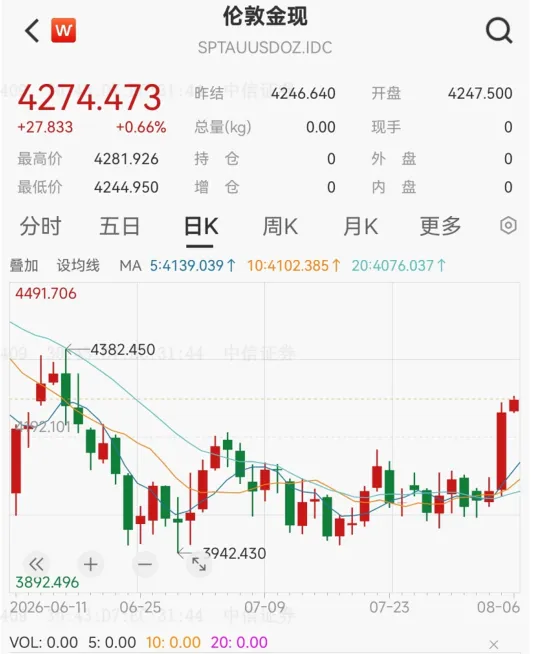Switch to the 五日 chart tab
The height and width of the screenshot is (654, 533).
119,226
